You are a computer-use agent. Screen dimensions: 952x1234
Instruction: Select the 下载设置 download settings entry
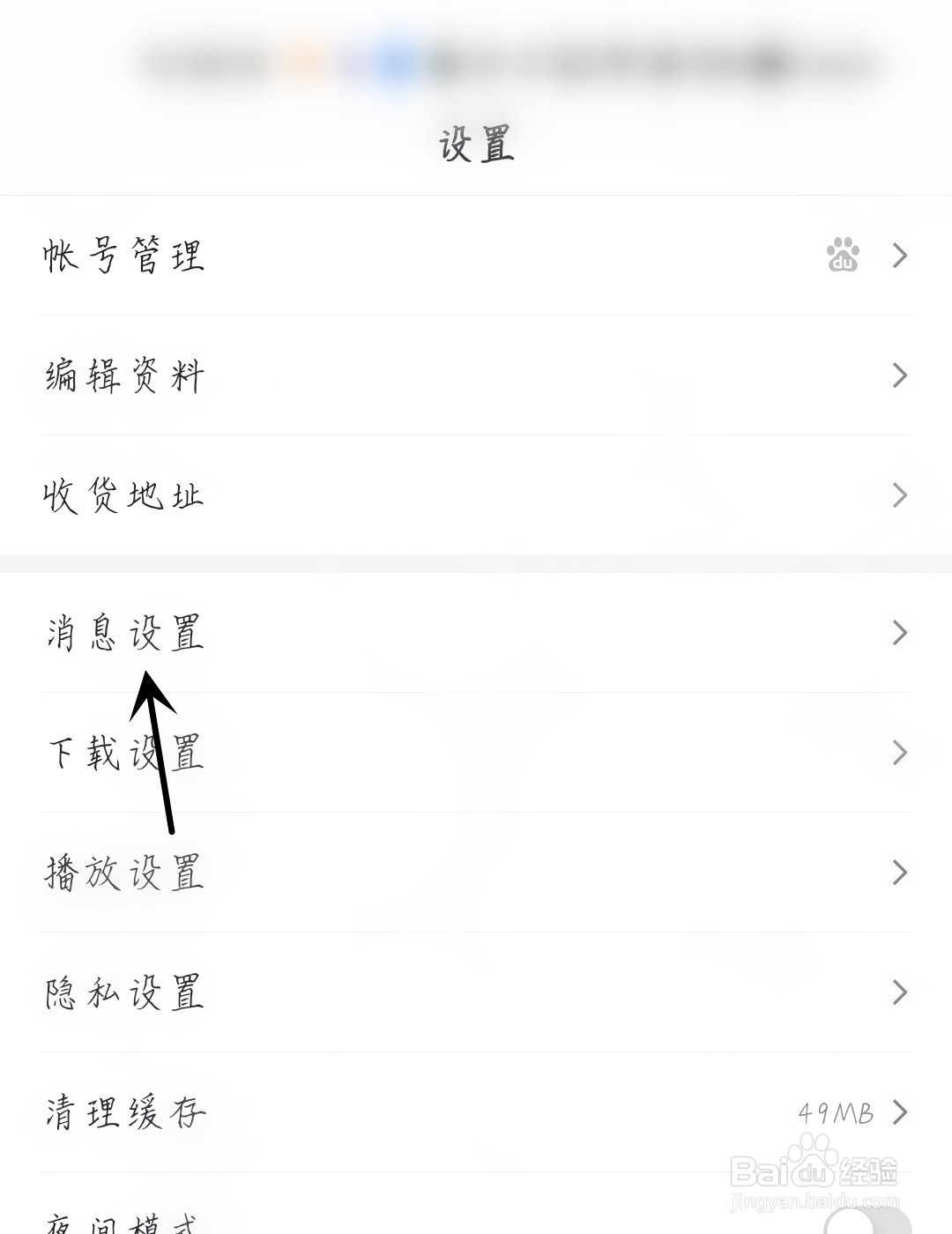tap(123, 752)
